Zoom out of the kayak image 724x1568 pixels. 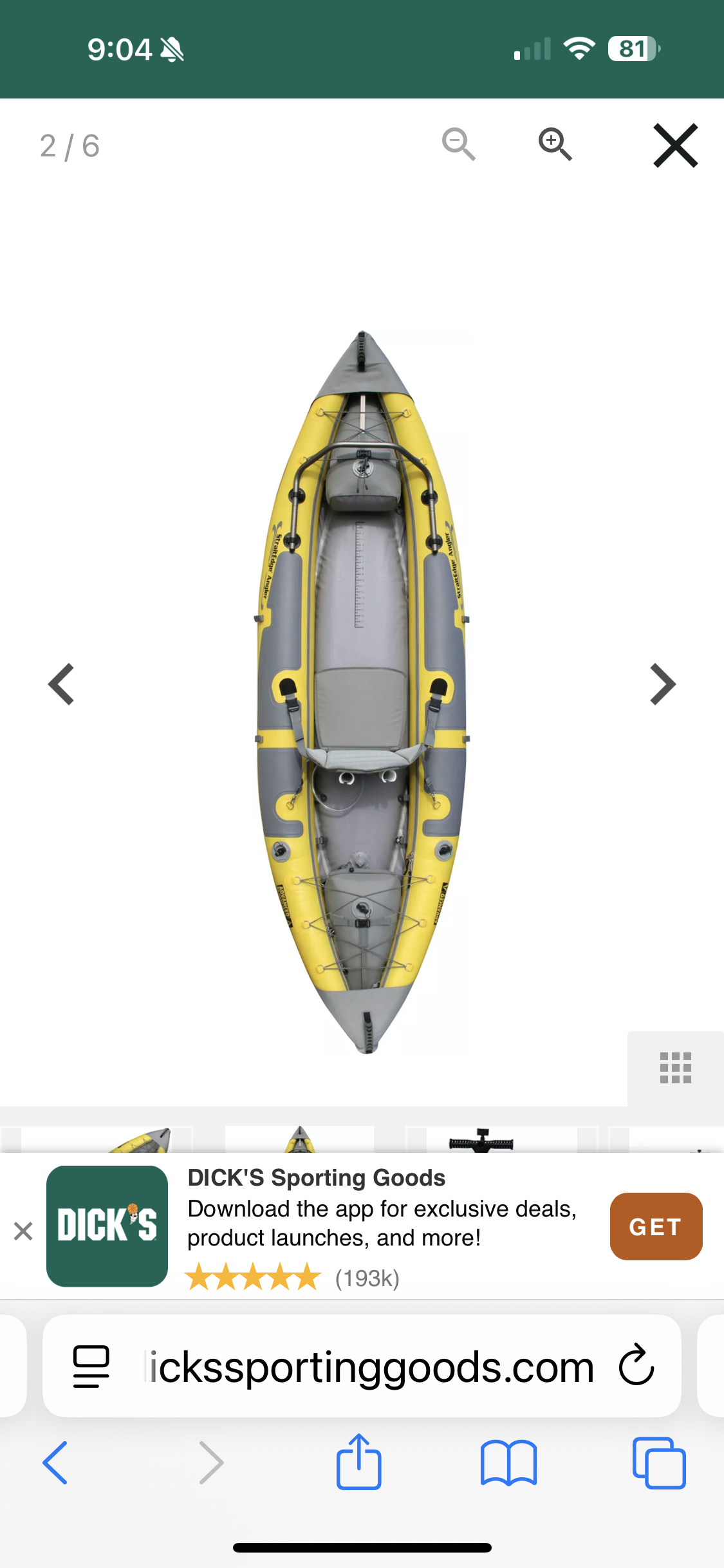459,144
